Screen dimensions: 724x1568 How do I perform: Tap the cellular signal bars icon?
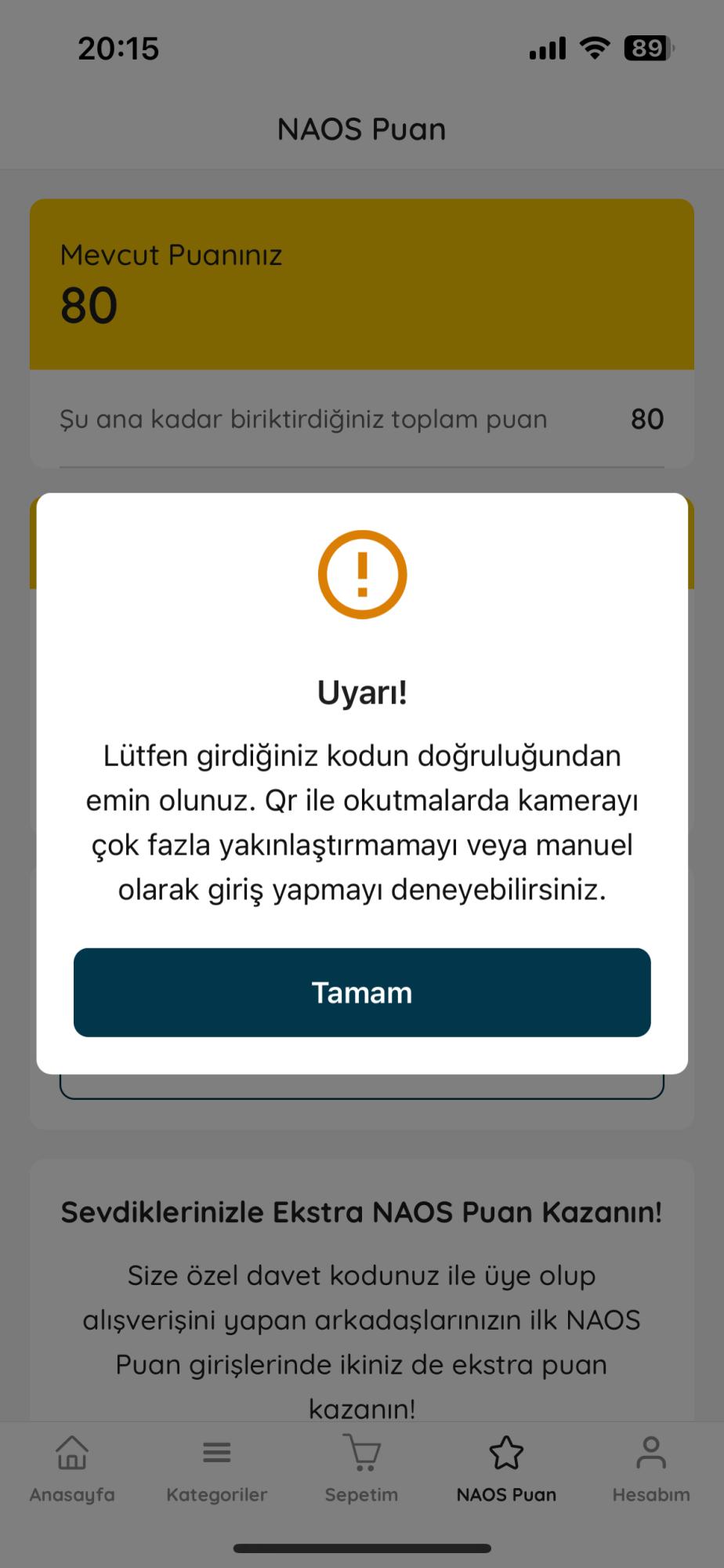point(546,47)
